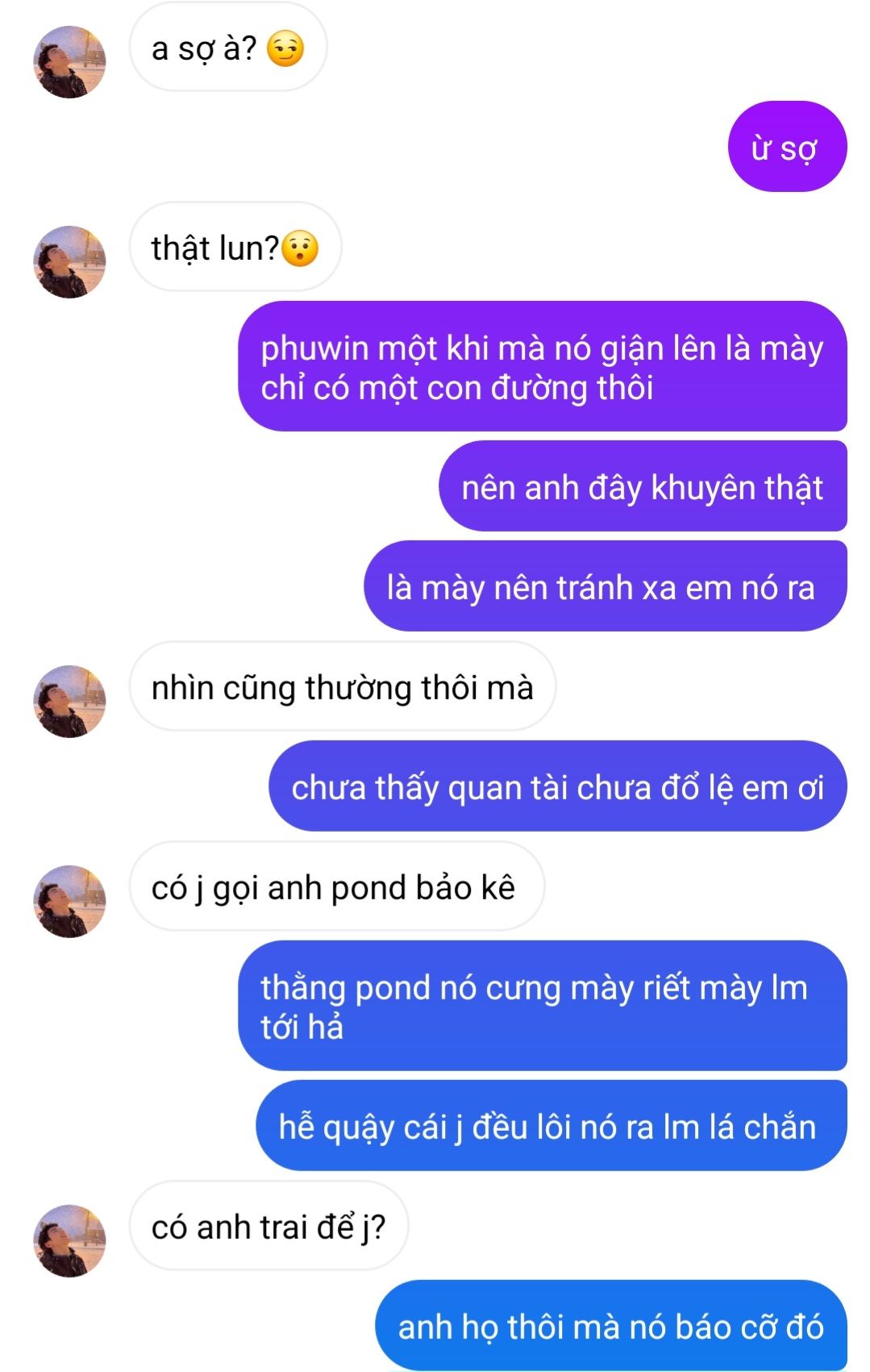The image size is (870, 1372).
Task: Open the avatar next to 'có anh trai để j?'
Action: (x=69, y=1241)
